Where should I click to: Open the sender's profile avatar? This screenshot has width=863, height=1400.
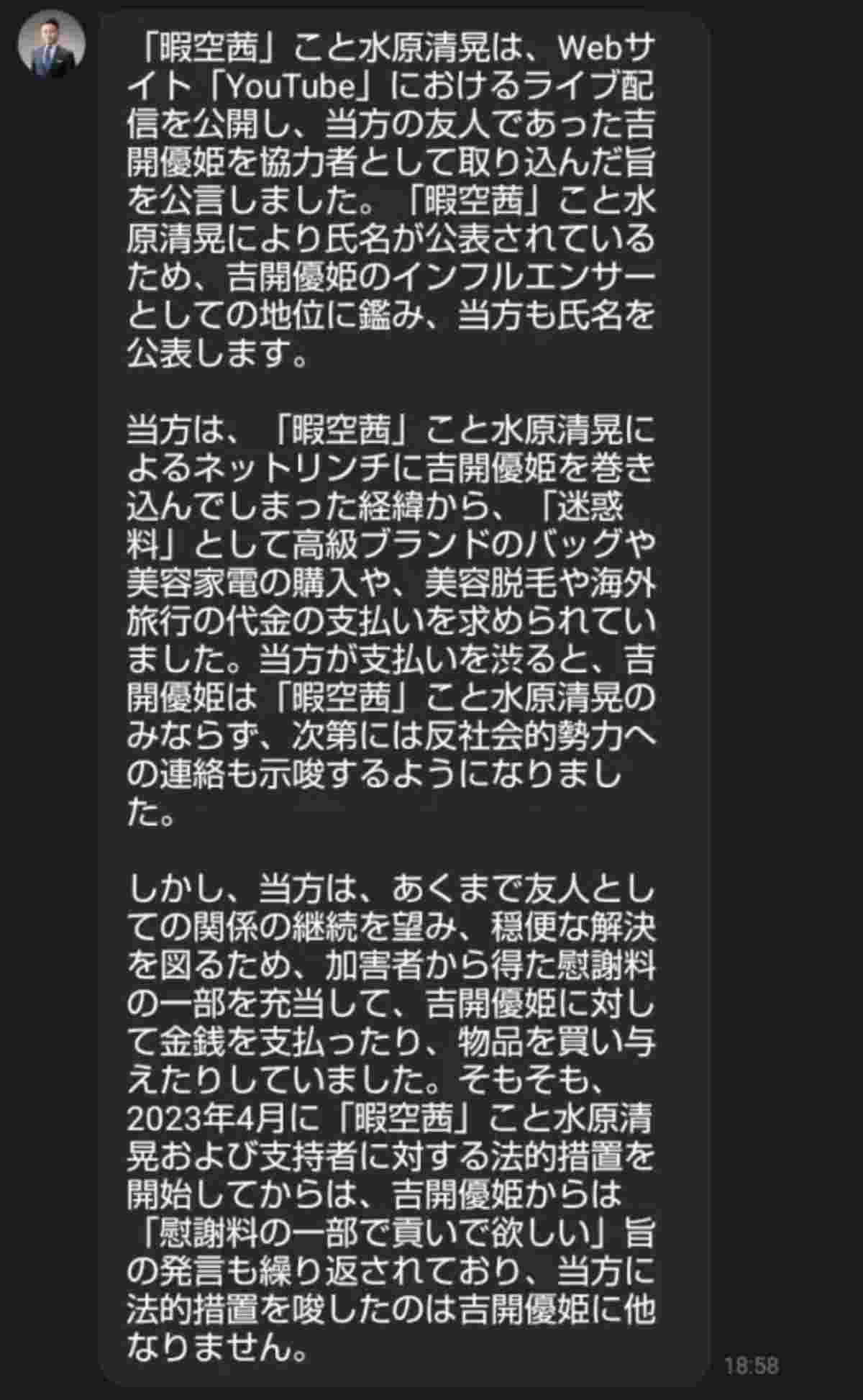click(x=51, y=44)
